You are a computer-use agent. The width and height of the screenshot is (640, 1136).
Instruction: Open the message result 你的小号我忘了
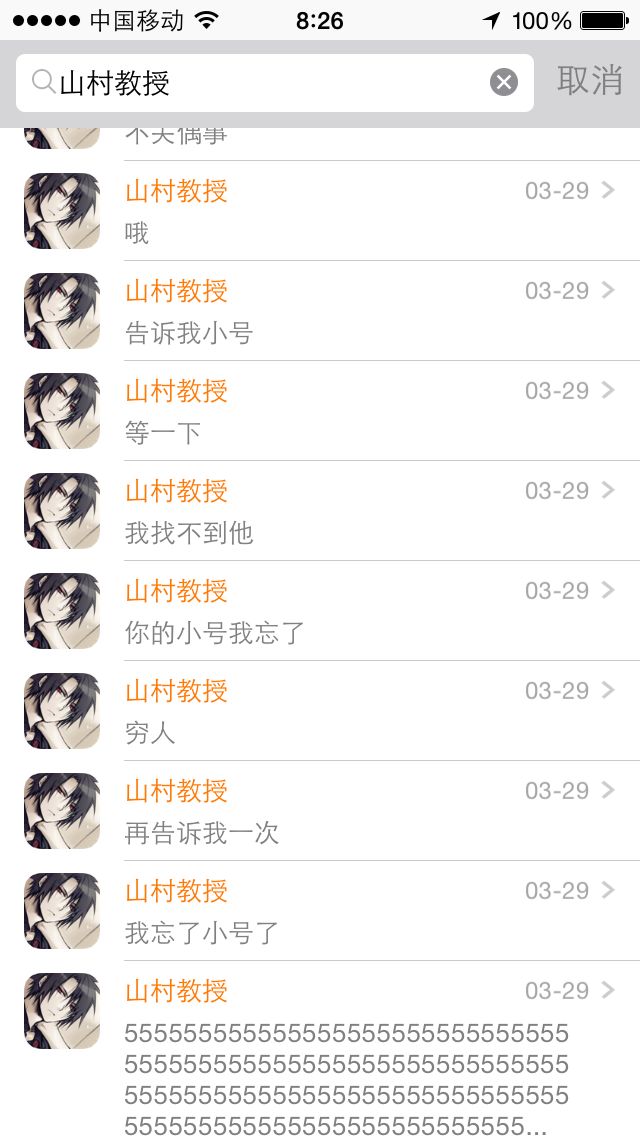(330, 611)
